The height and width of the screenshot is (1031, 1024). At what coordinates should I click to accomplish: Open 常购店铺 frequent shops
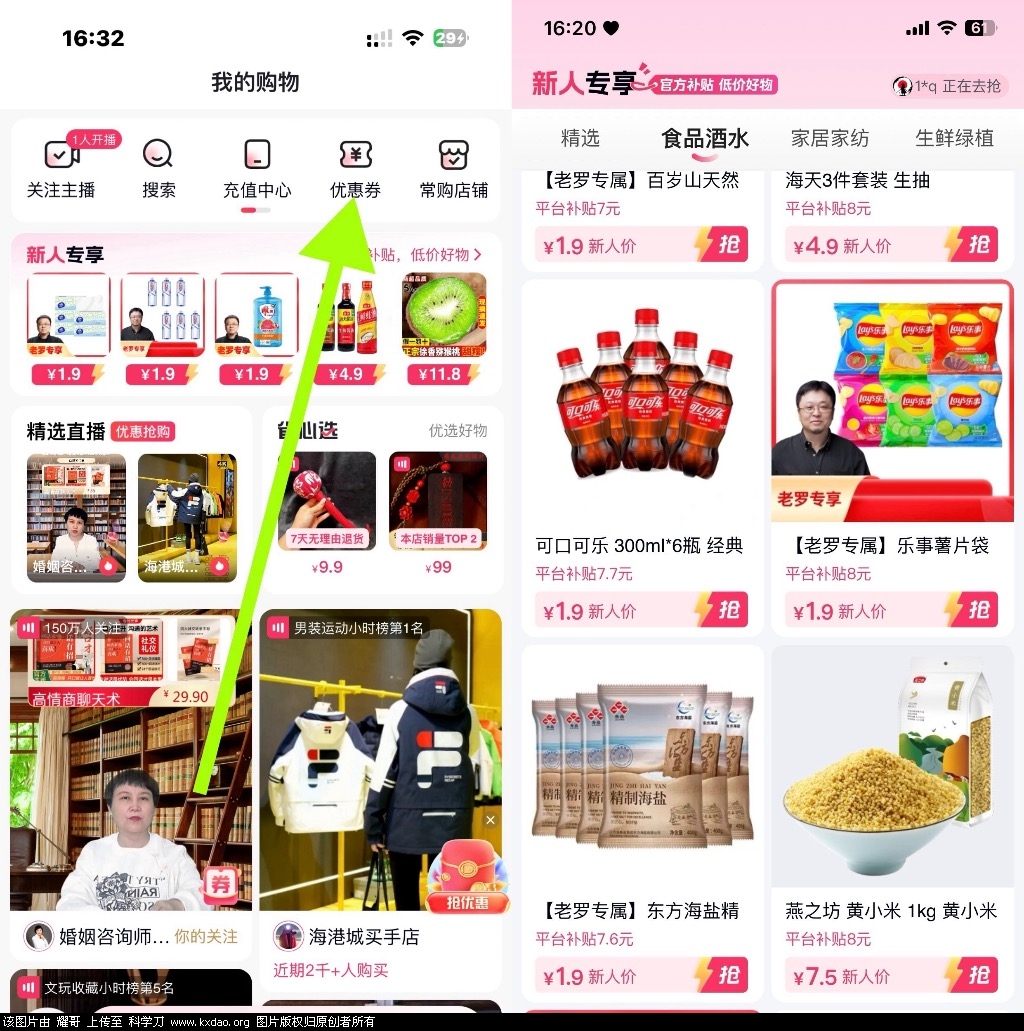tap(453, 169)
